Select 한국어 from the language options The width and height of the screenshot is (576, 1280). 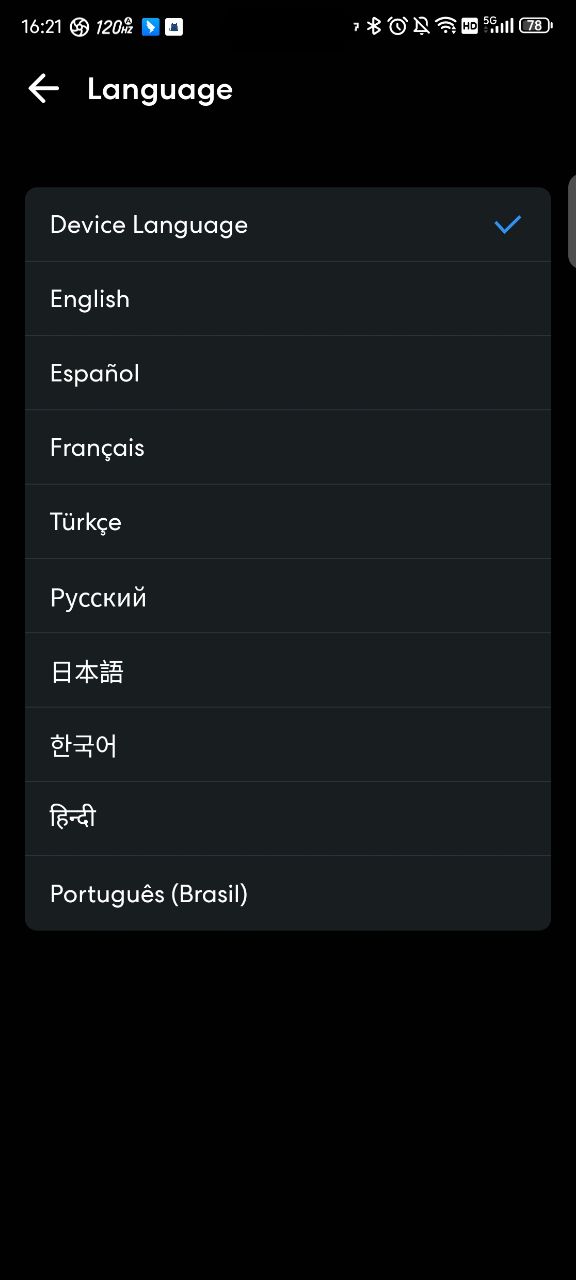pos(288,745)
